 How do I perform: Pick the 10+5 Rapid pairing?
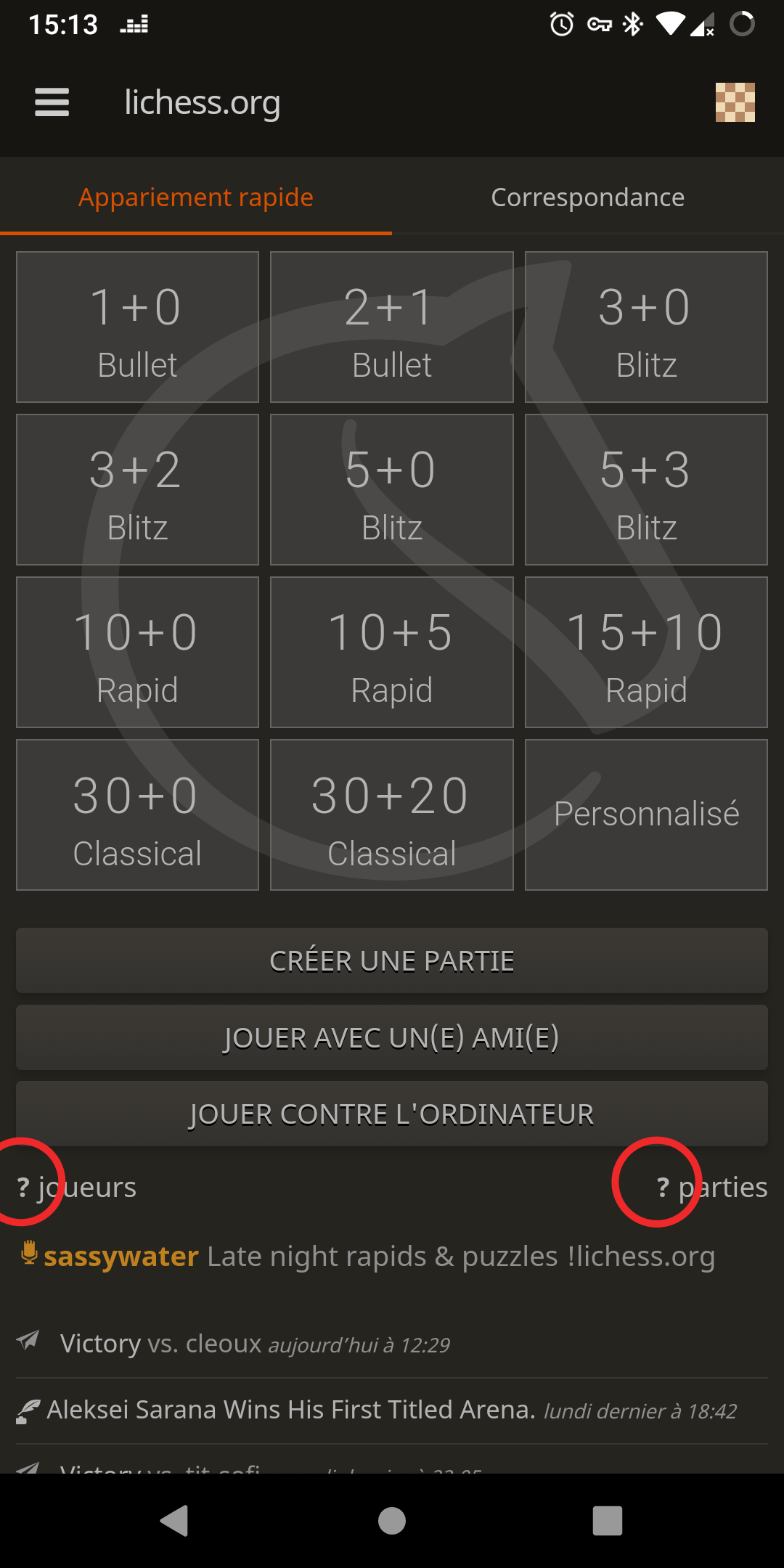pos(392,653)
